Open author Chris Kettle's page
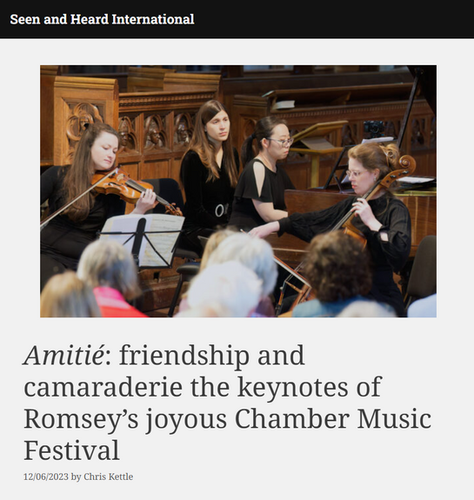474x500 pixels. (108, 477)
